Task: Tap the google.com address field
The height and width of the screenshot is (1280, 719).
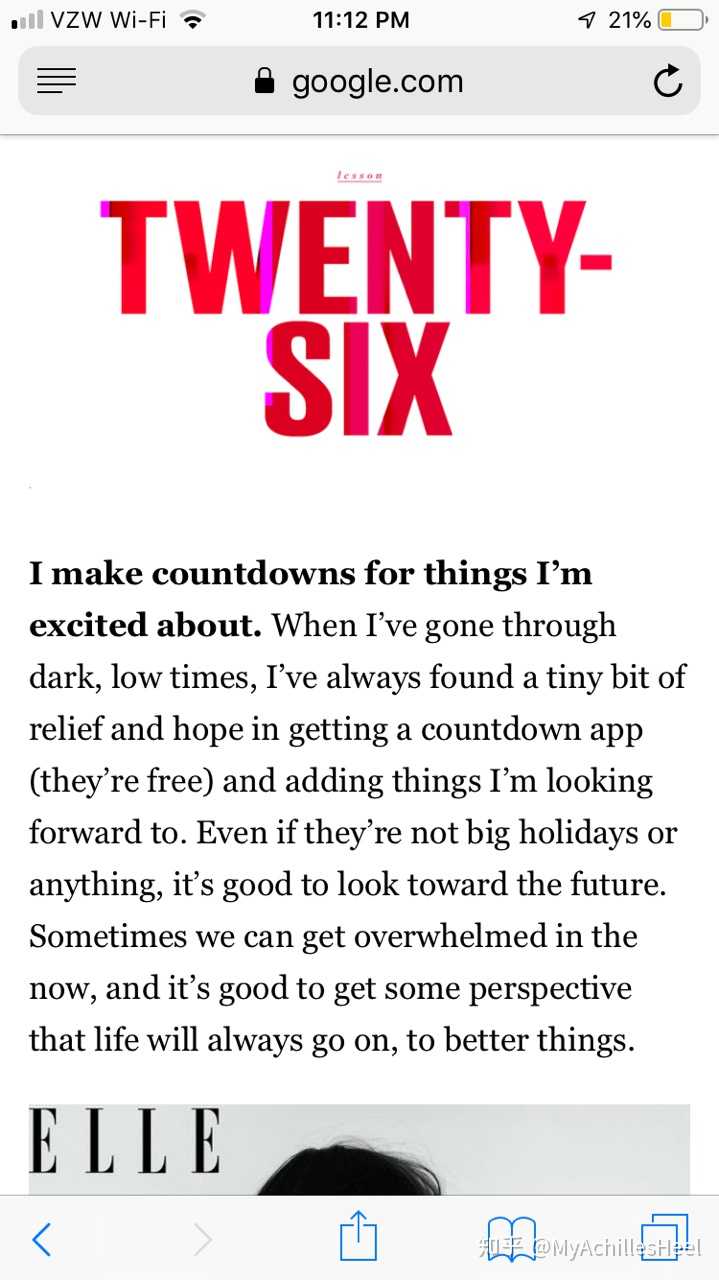Action: (x=359, y=81)
